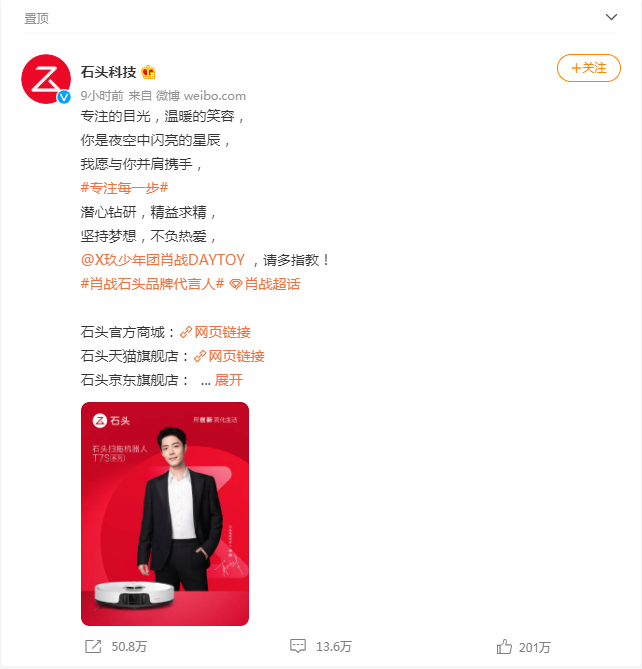Repost this post (50.8万)
The width and height of the screenshot is (642, 669).
116,647
